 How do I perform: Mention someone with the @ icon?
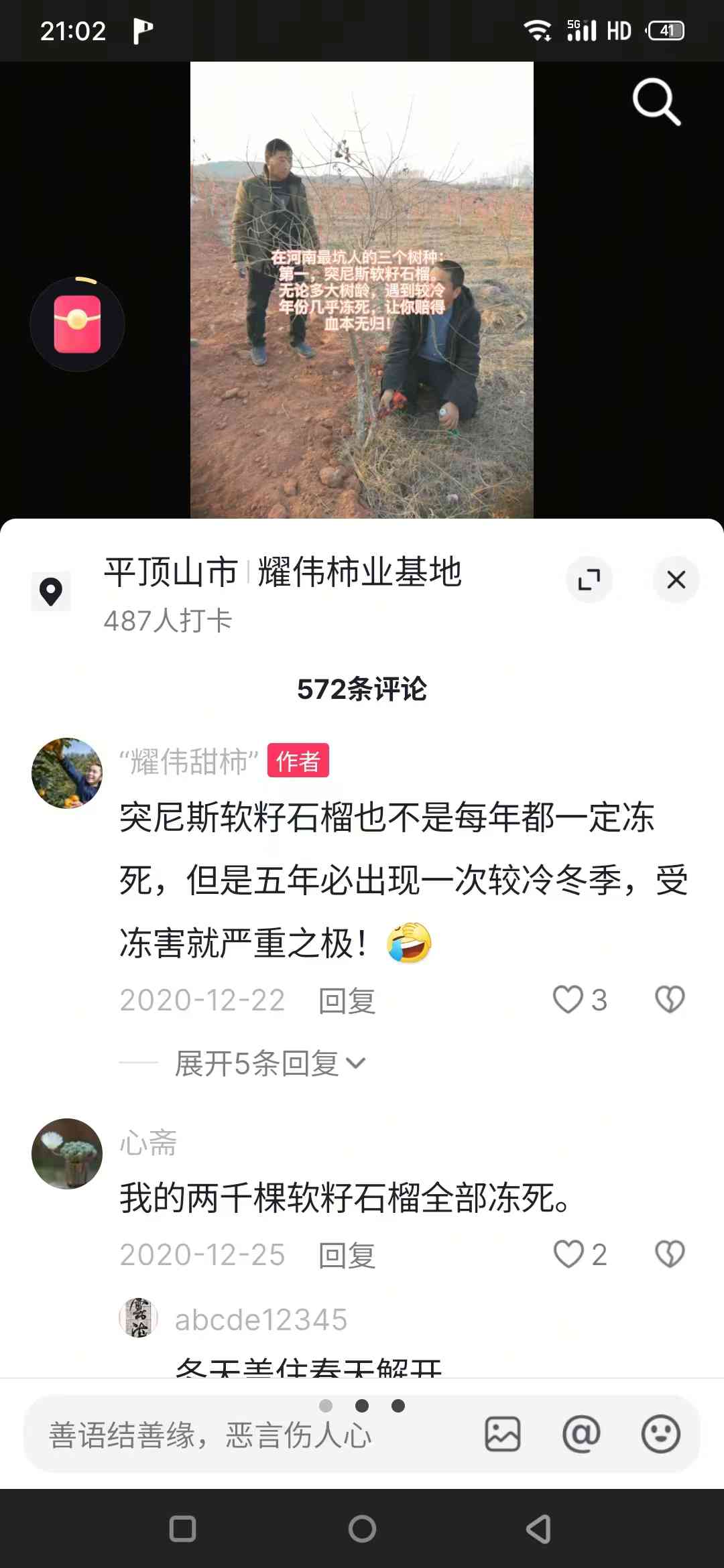click(x=581, y=1435)
